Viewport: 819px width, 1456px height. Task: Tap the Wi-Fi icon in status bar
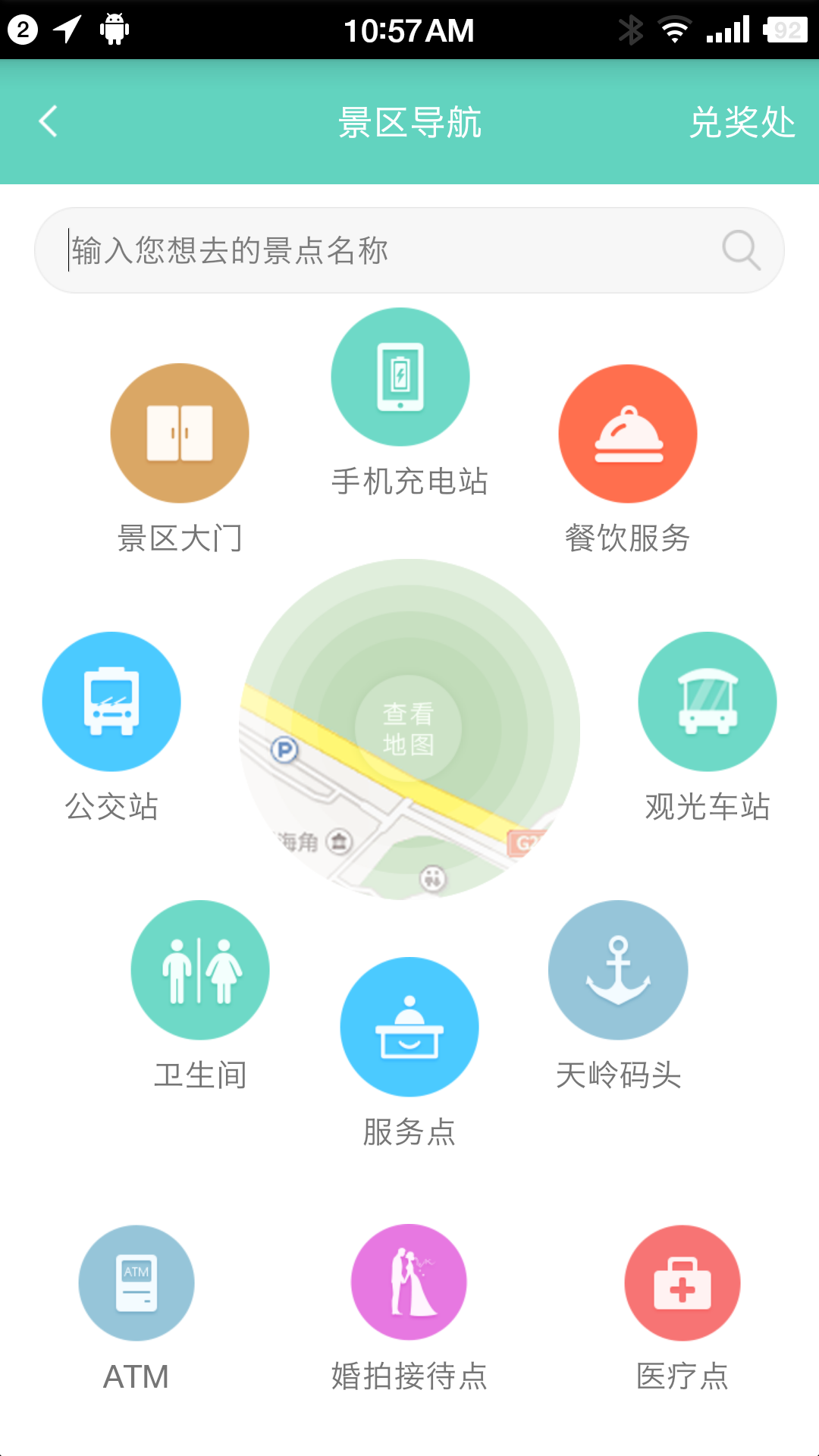(x=673, y=29)
